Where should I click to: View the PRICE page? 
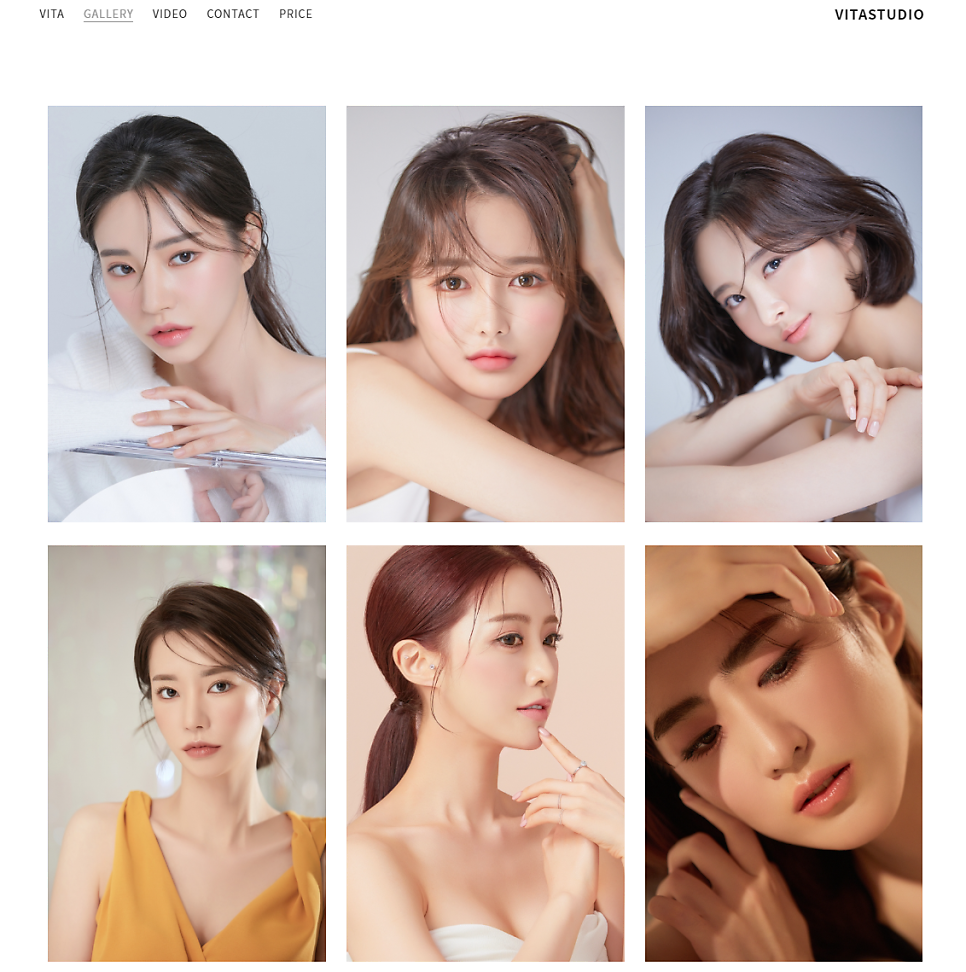coord(296,14)
